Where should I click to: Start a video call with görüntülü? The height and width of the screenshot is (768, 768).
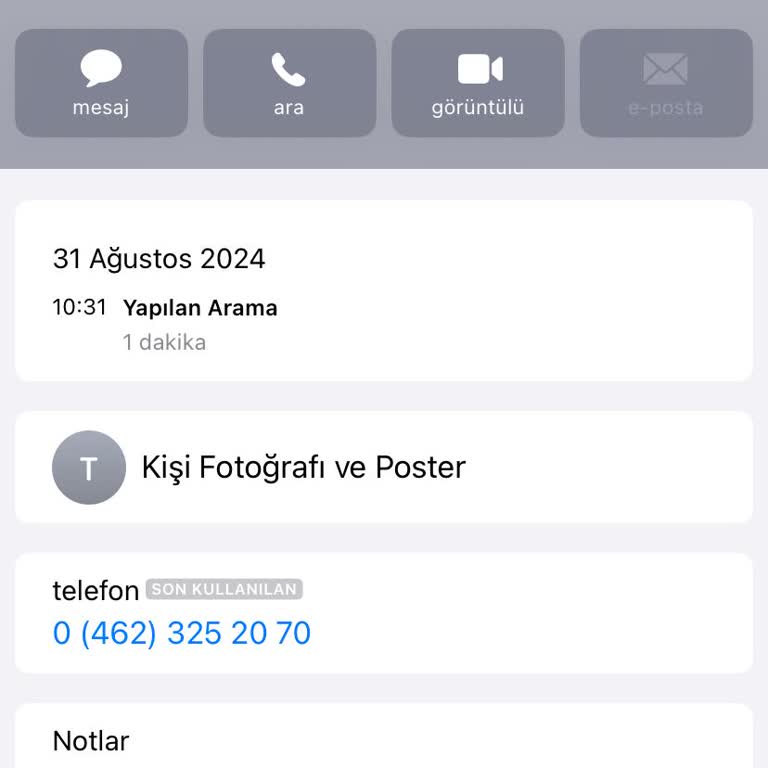[477, 83]
